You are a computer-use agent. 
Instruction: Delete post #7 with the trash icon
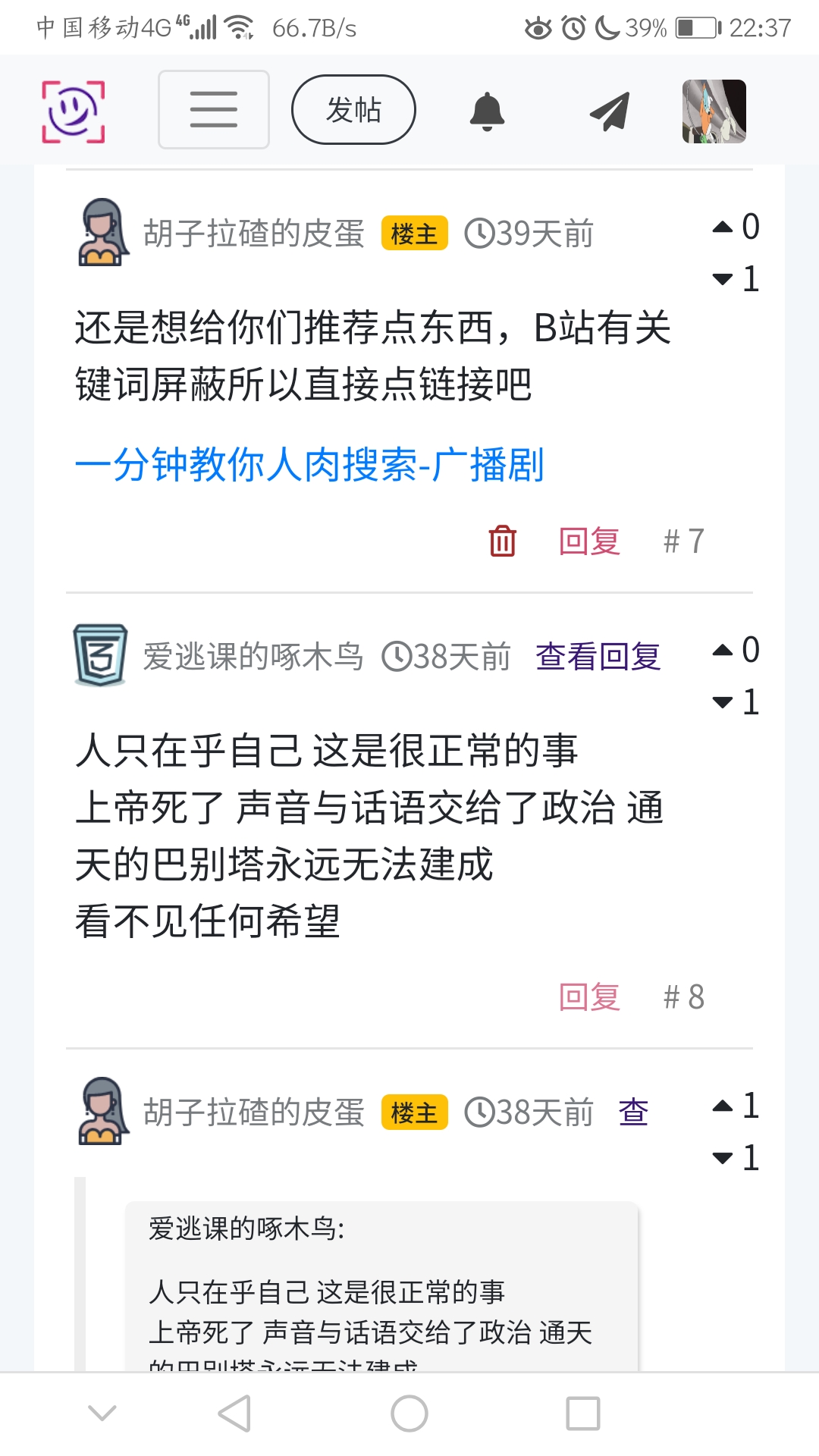(502, 541)
